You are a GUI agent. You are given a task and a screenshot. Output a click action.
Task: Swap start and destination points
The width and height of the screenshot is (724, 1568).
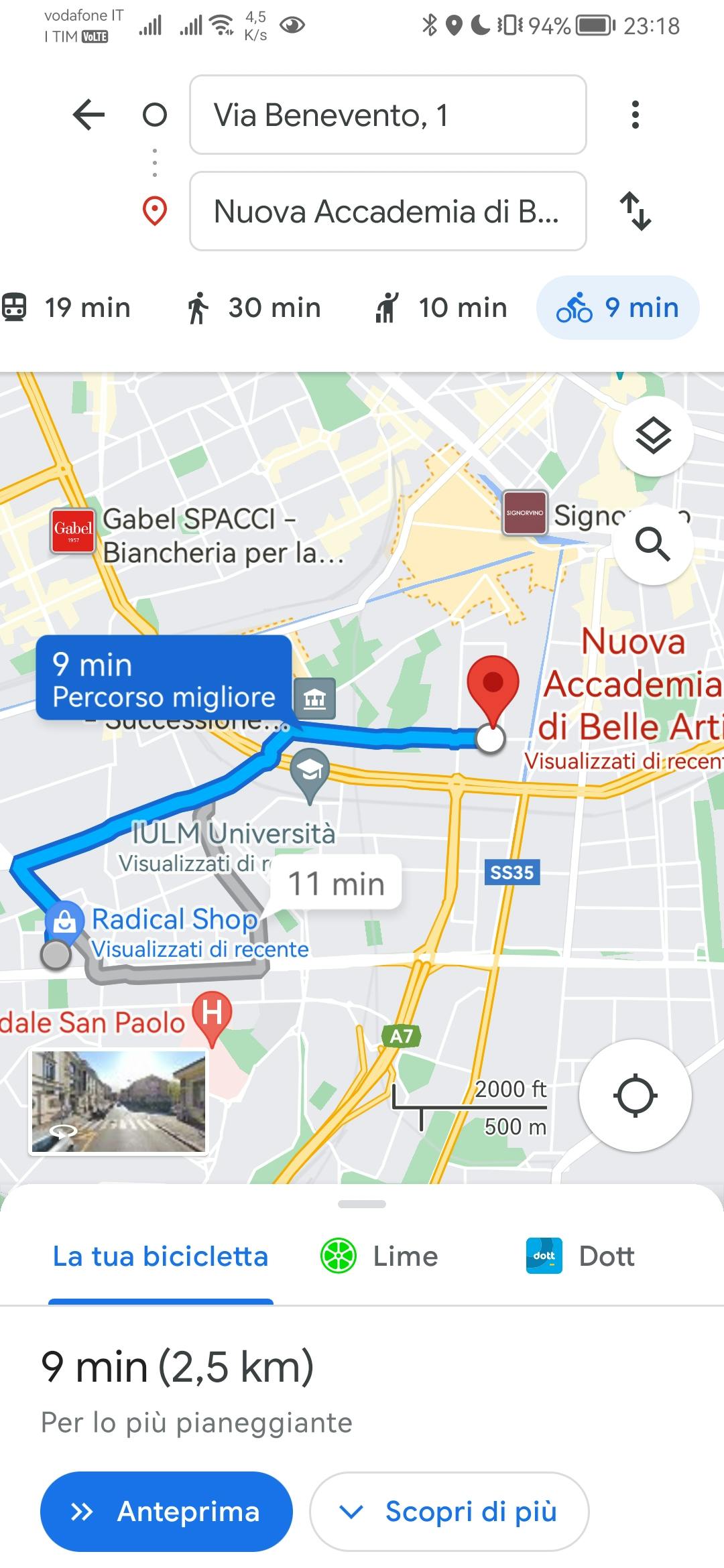[635, 211]
